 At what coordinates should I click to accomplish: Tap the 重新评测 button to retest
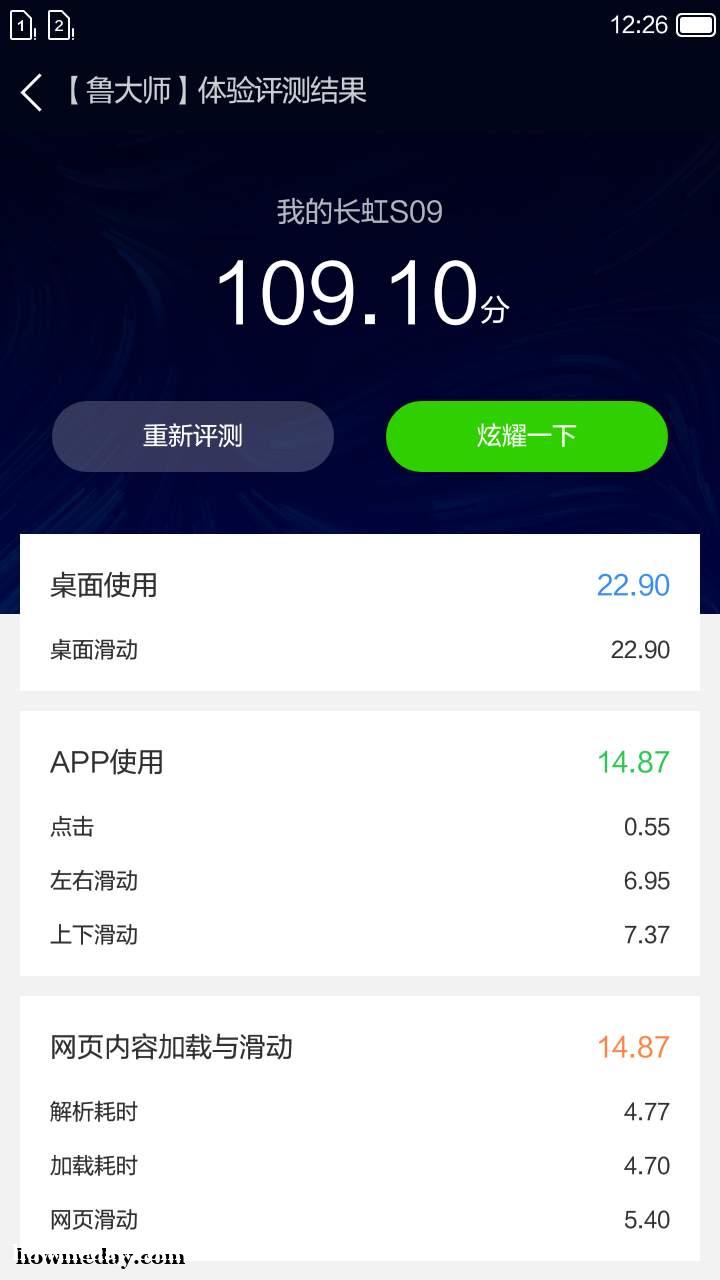[193, 436]
